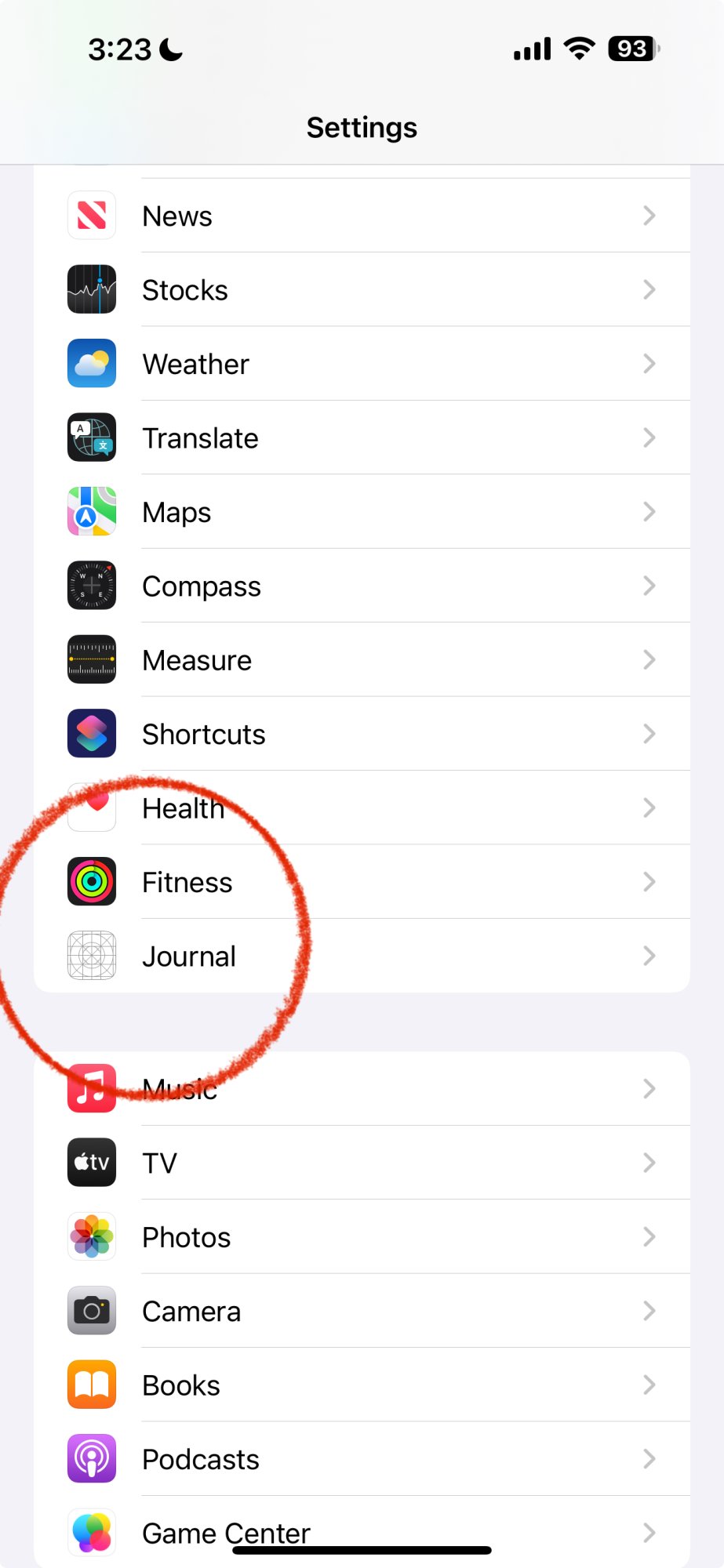
Task: Tap the Compass settings row
Action: point(361,586)
